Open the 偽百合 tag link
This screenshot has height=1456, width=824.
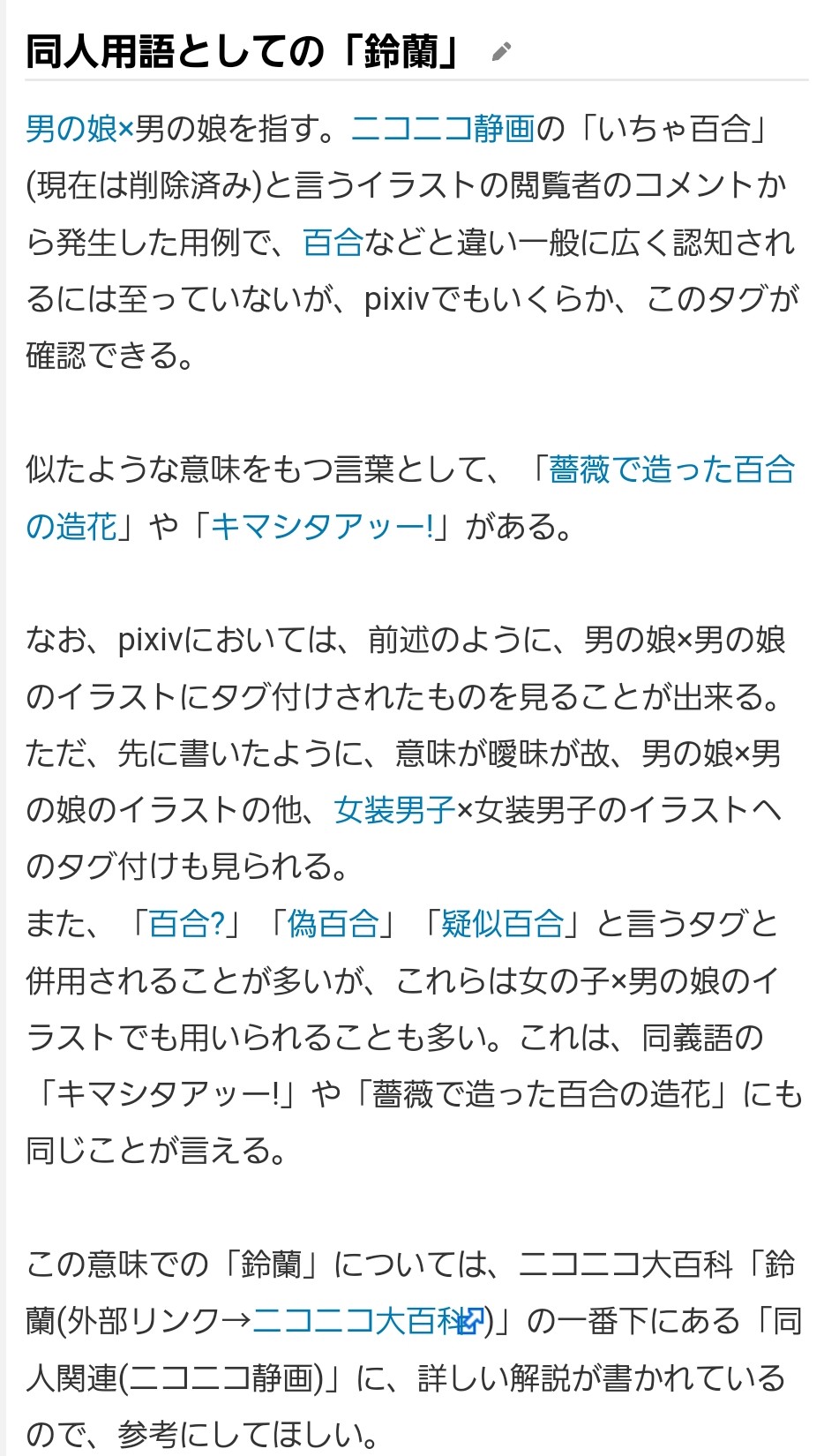[333, 924]
